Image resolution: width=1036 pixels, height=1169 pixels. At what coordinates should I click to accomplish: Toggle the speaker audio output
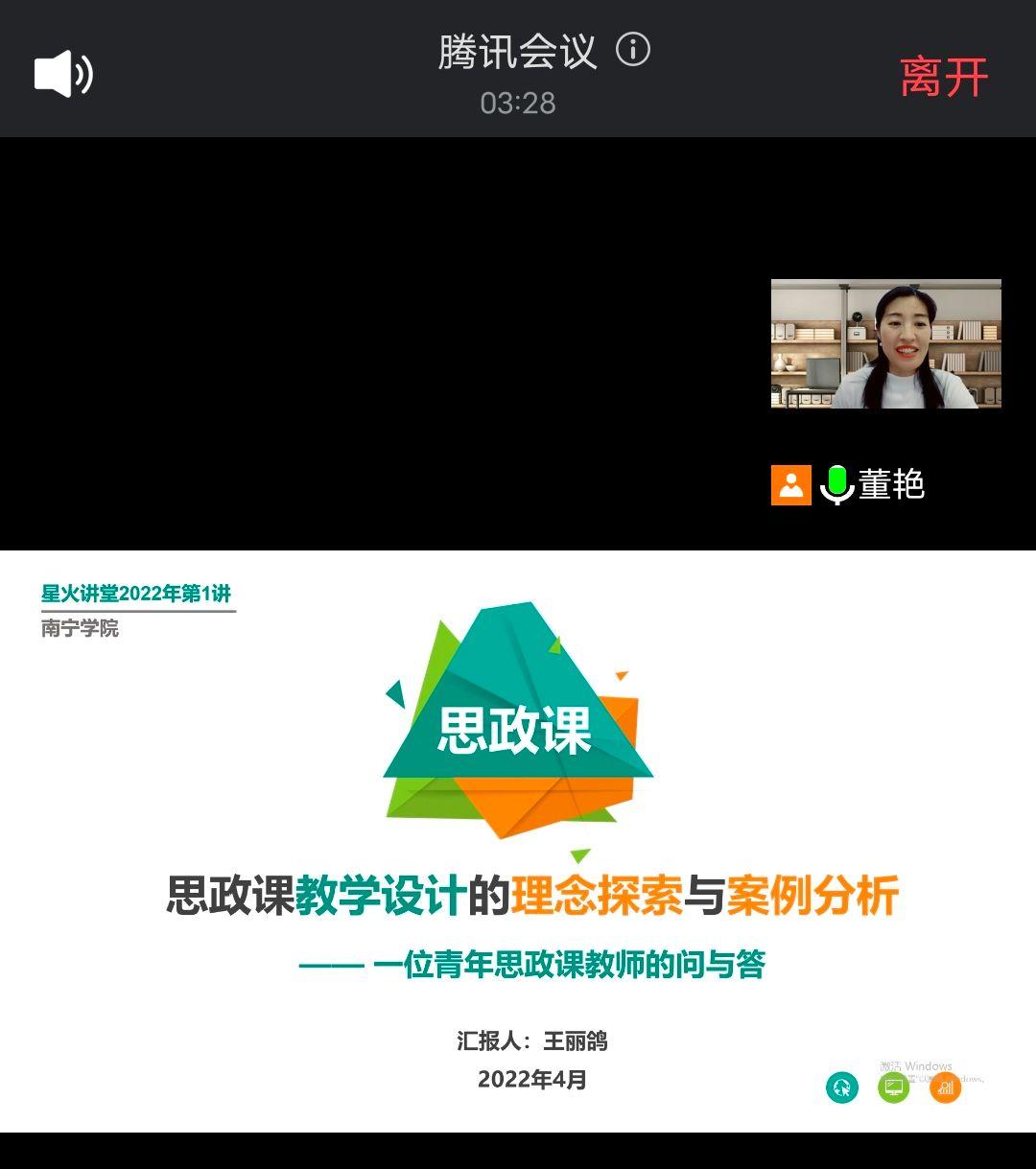point(63,75)
